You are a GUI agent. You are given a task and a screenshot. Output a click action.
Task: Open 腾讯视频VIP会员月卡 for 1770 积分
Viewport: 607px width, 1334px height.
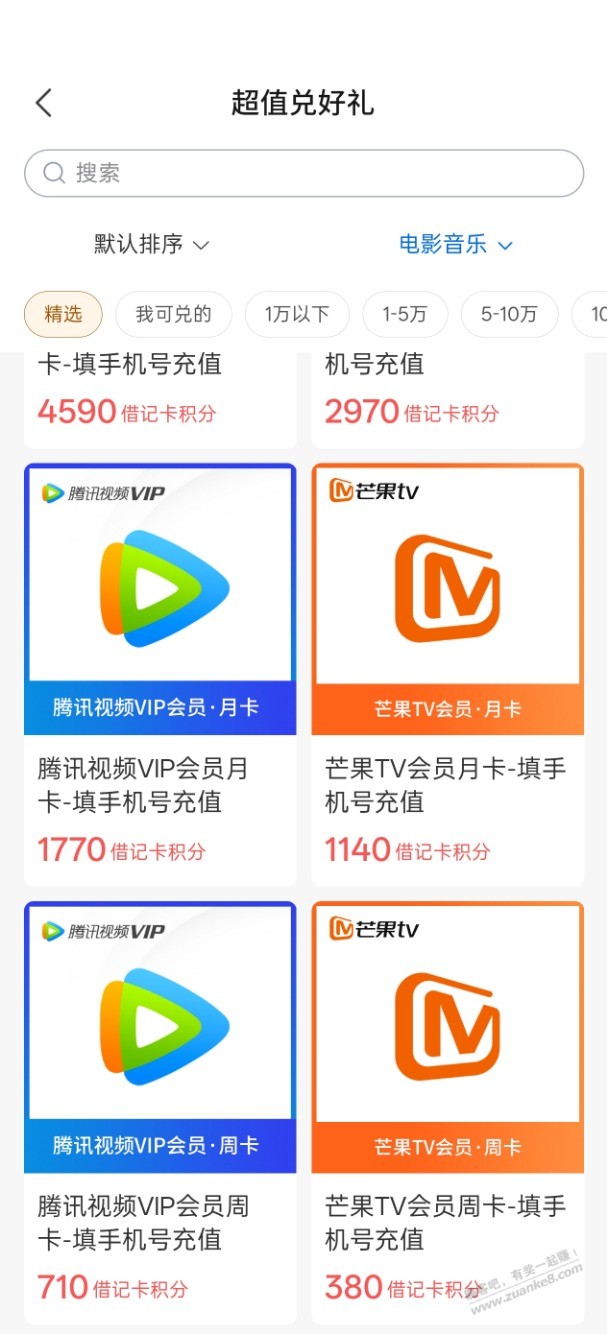point(160,675)
